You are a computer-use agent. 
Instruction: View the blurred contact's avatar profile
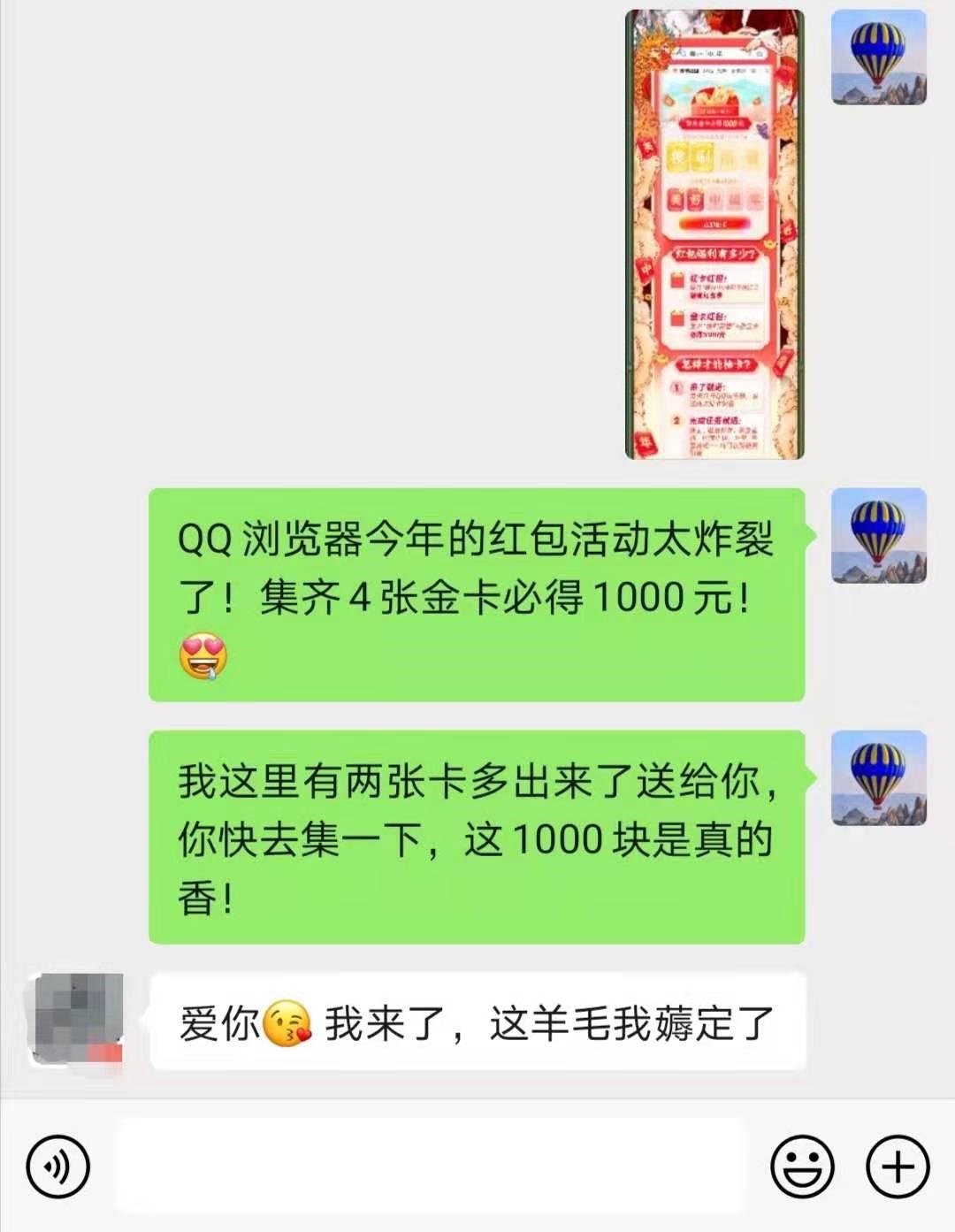tap(76, 1019)
